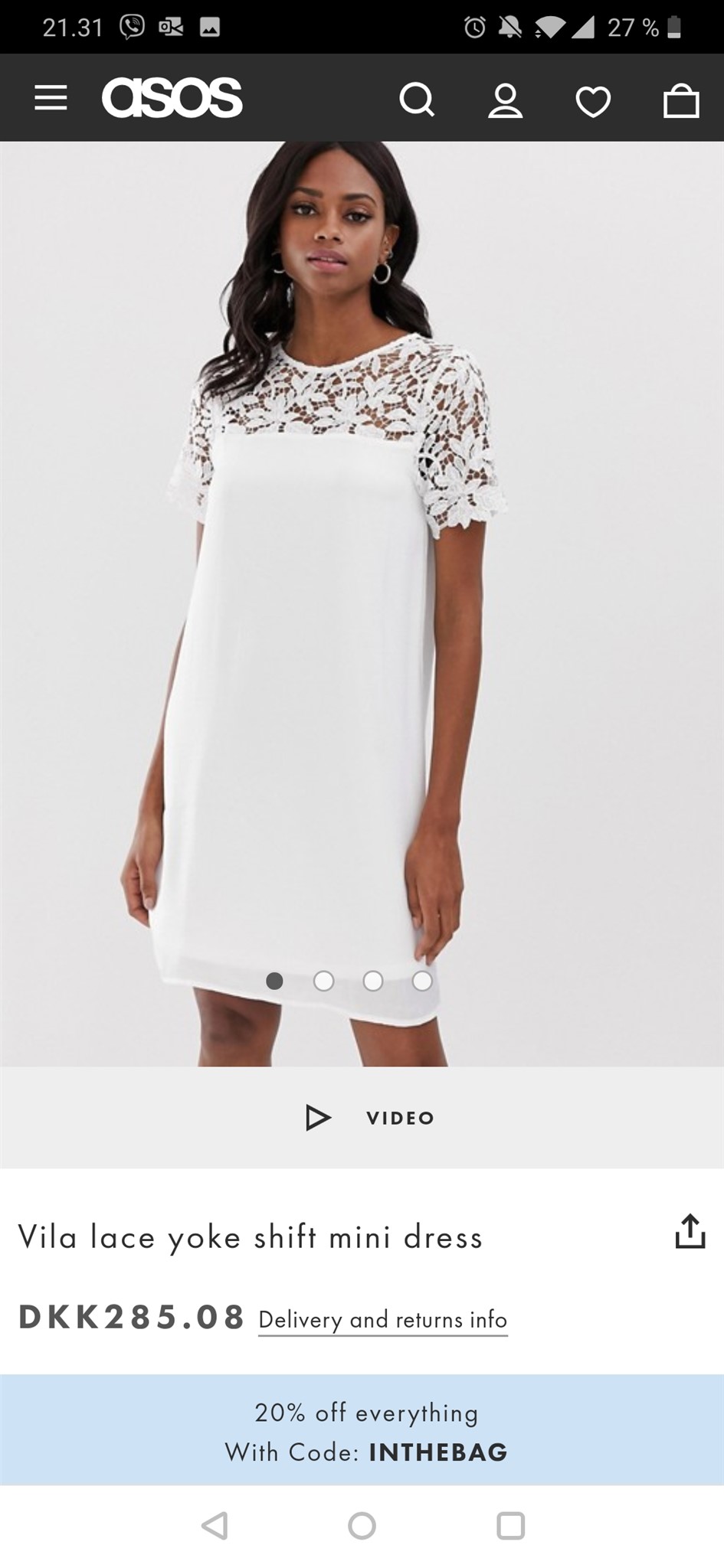Select the fourth image indicator dot
Image resolution: width=724 pixels, height=1568 pixels.
pos(422,981)
